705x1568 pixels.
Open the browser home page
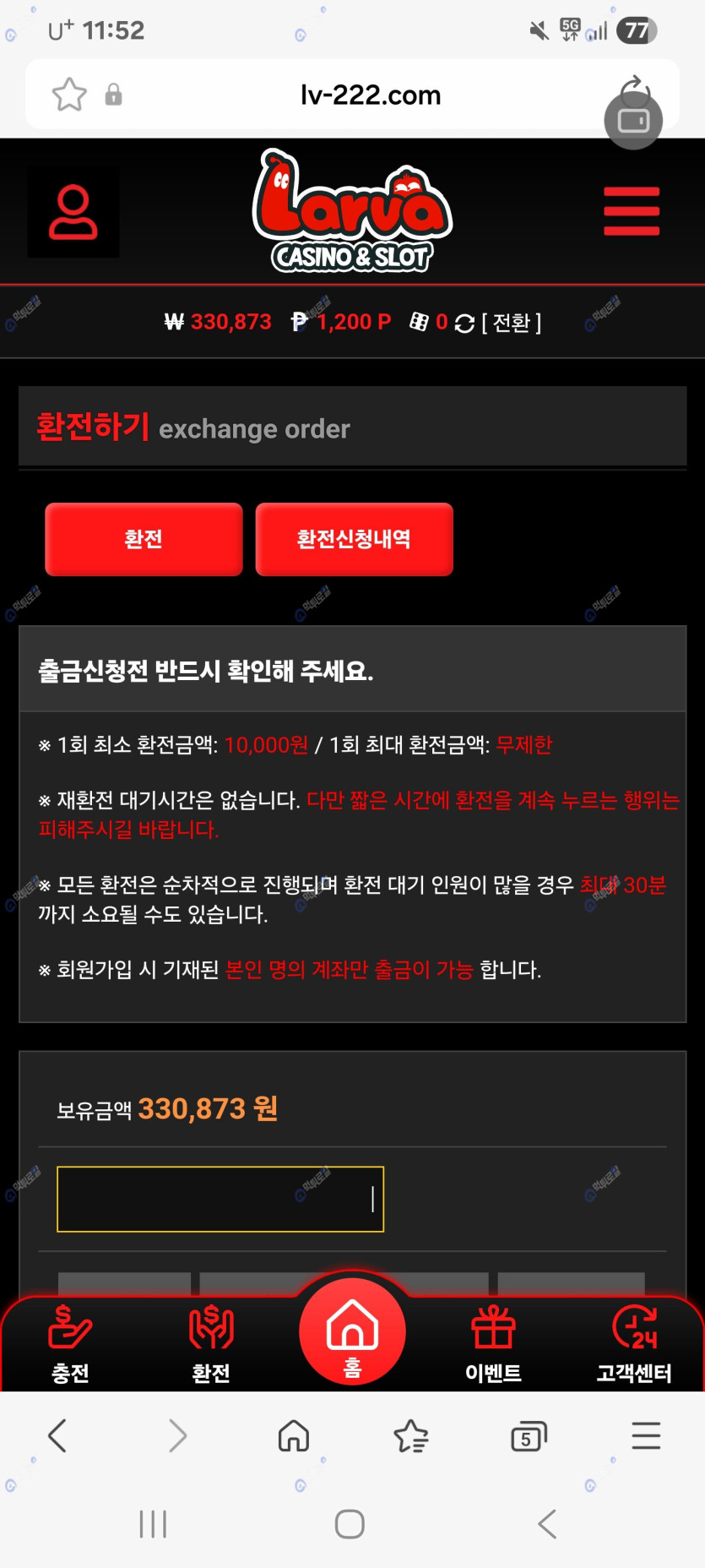[x=293, y=1435]
